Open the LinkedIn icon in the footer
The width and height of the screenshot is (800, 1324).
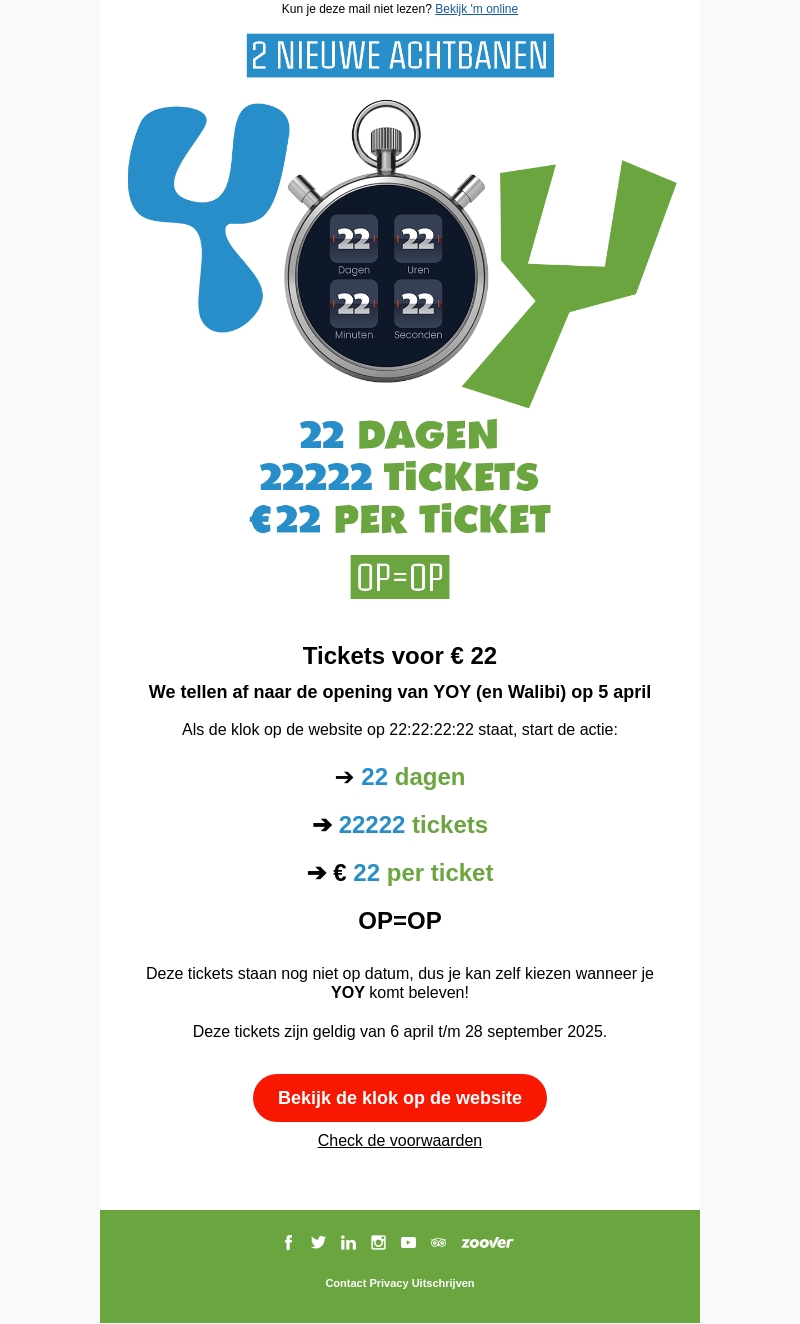(x=348, y=1242)
